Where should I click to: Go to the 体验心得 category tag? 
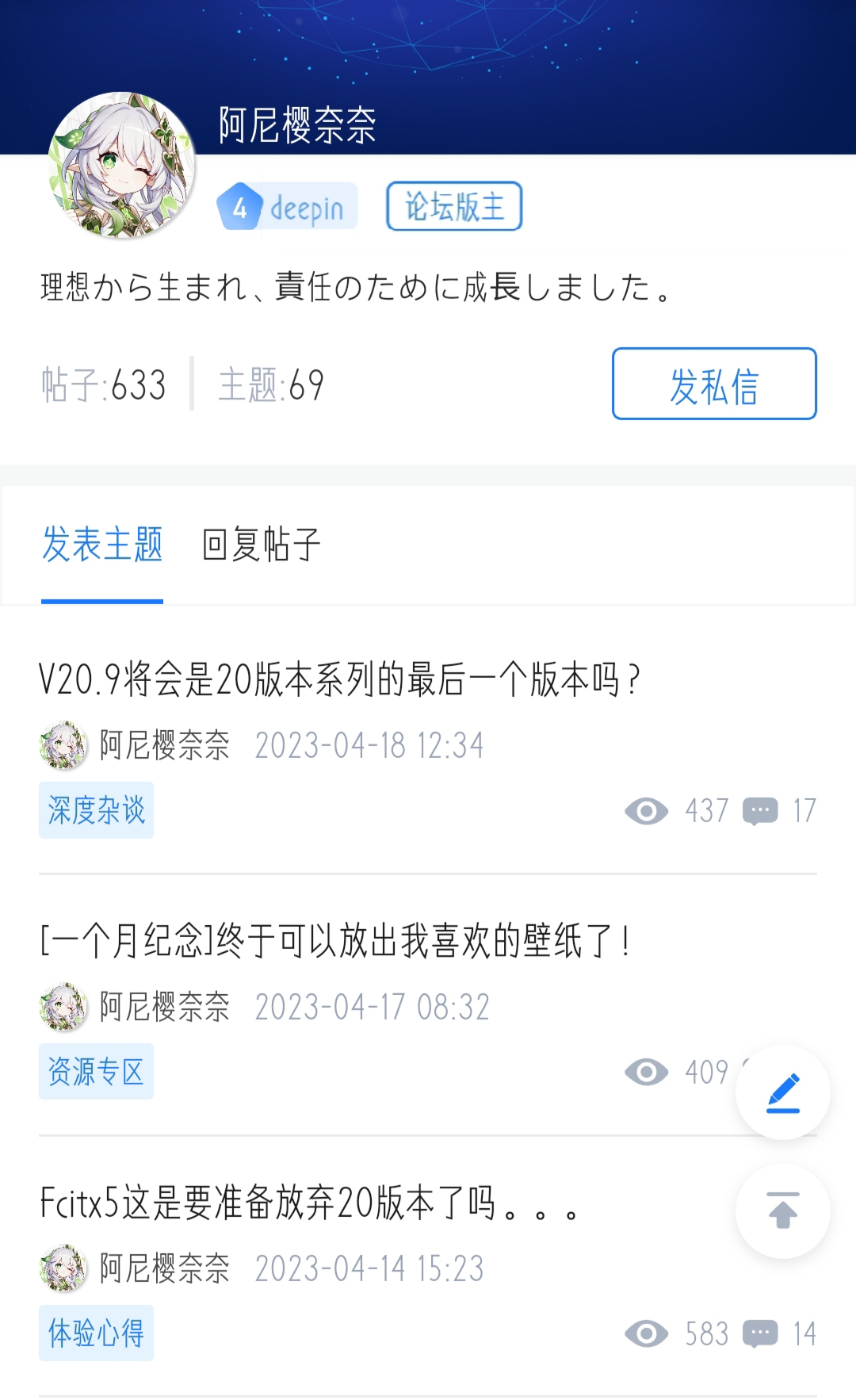96,1333
